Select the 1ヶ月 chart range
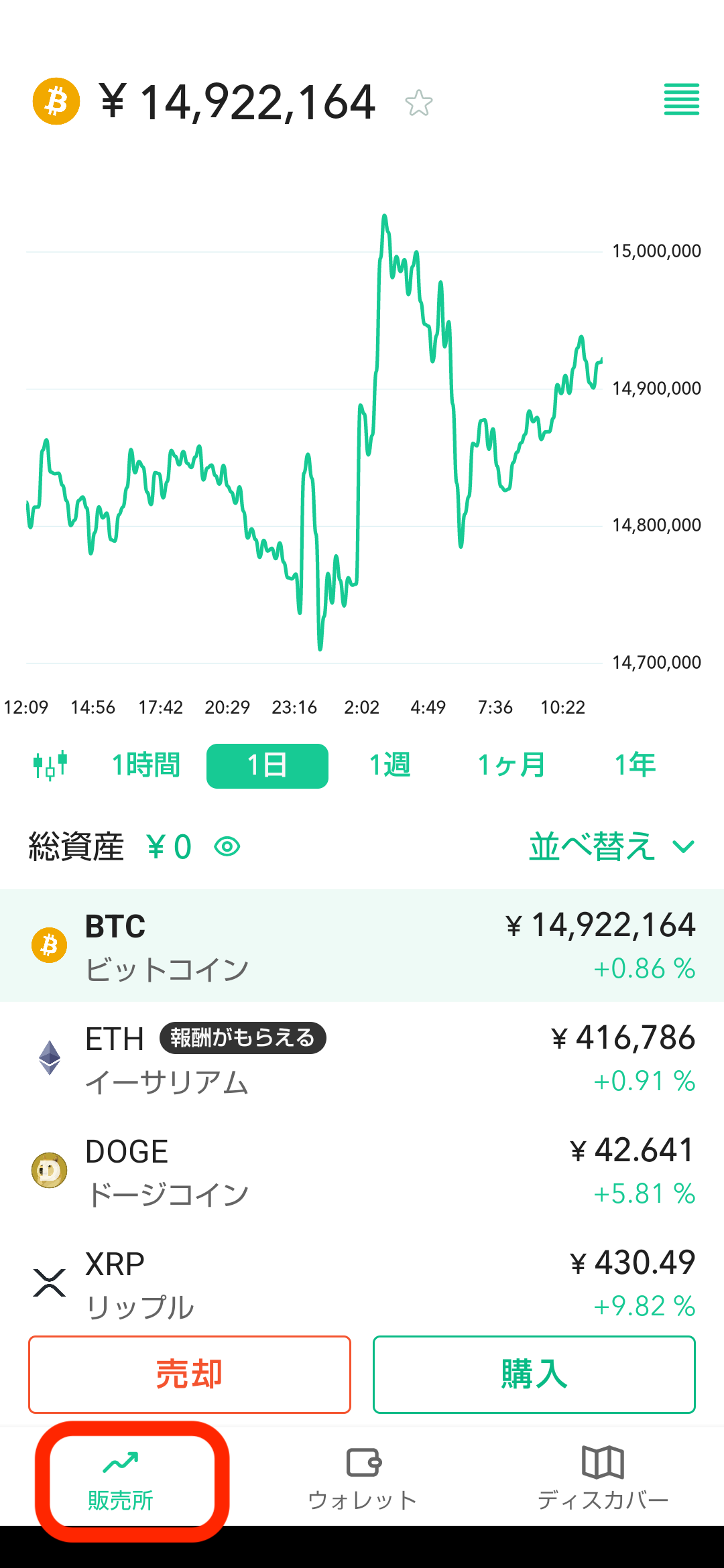The height and width of the screenshot is (1568, 724). pos(511,765)
